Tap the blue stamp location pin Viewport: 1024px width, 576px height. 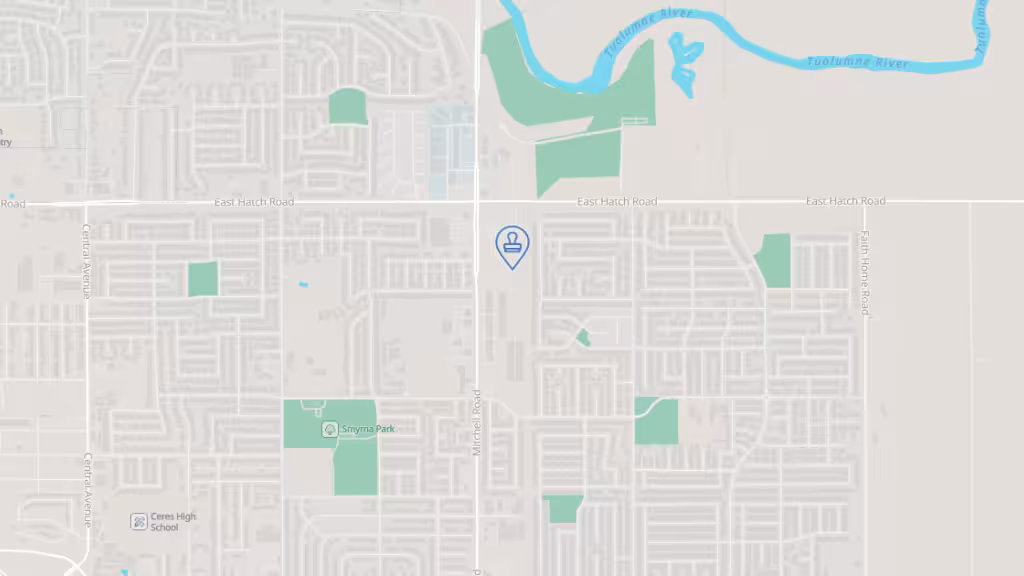pos(512,244)
